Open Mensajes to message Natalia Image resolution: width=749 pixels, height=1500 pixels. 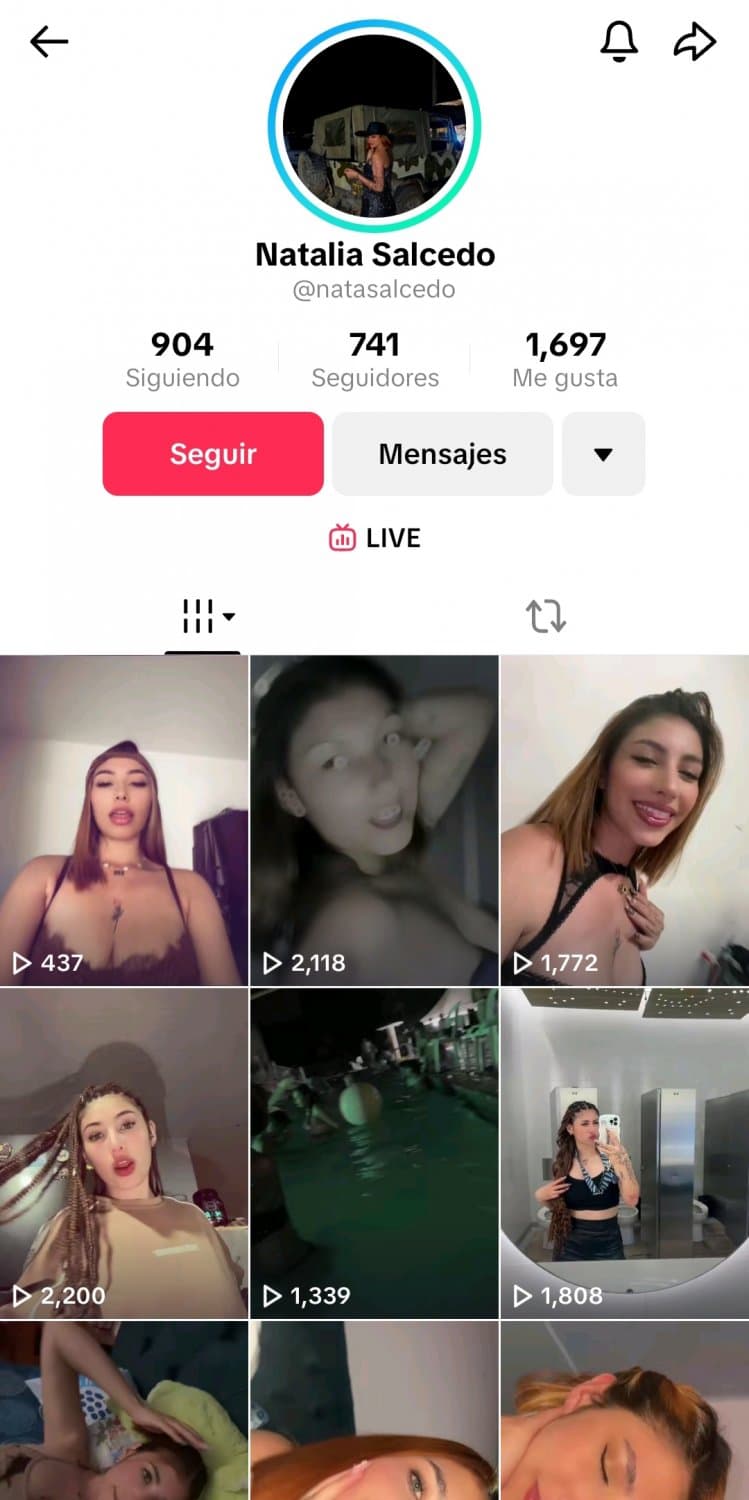(x=442, y=454)
